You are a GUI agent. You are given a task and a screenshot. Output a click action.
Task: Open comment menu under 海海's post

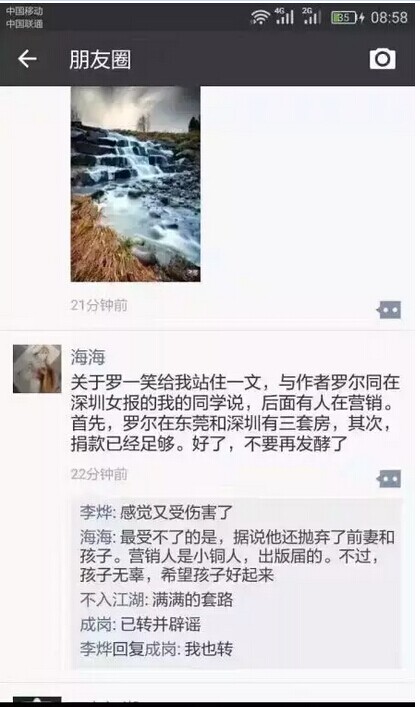389,479
